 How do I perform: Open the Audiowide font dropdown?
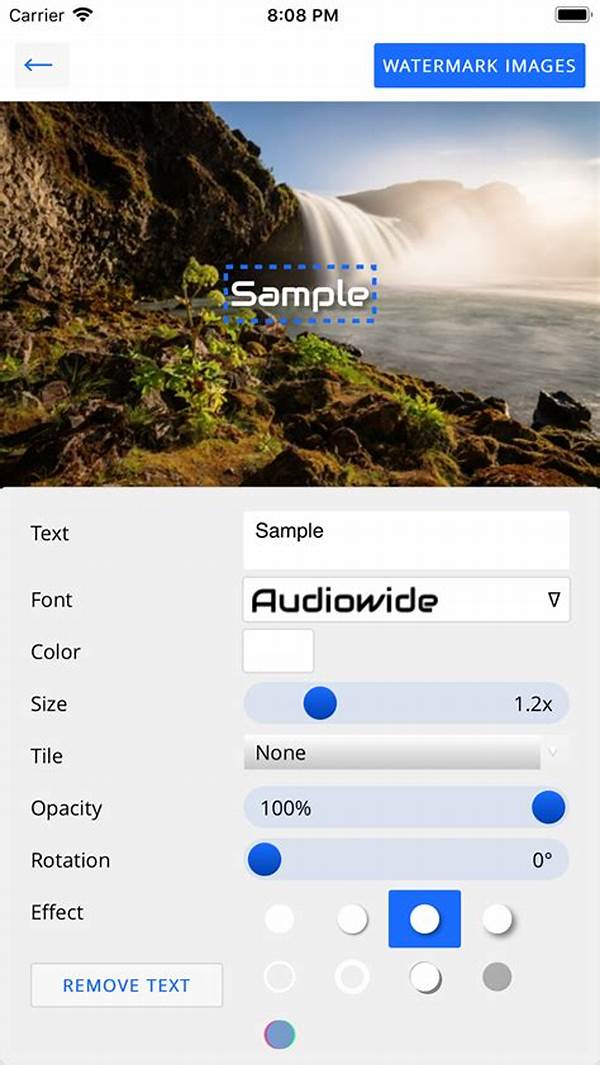point(406,600)
